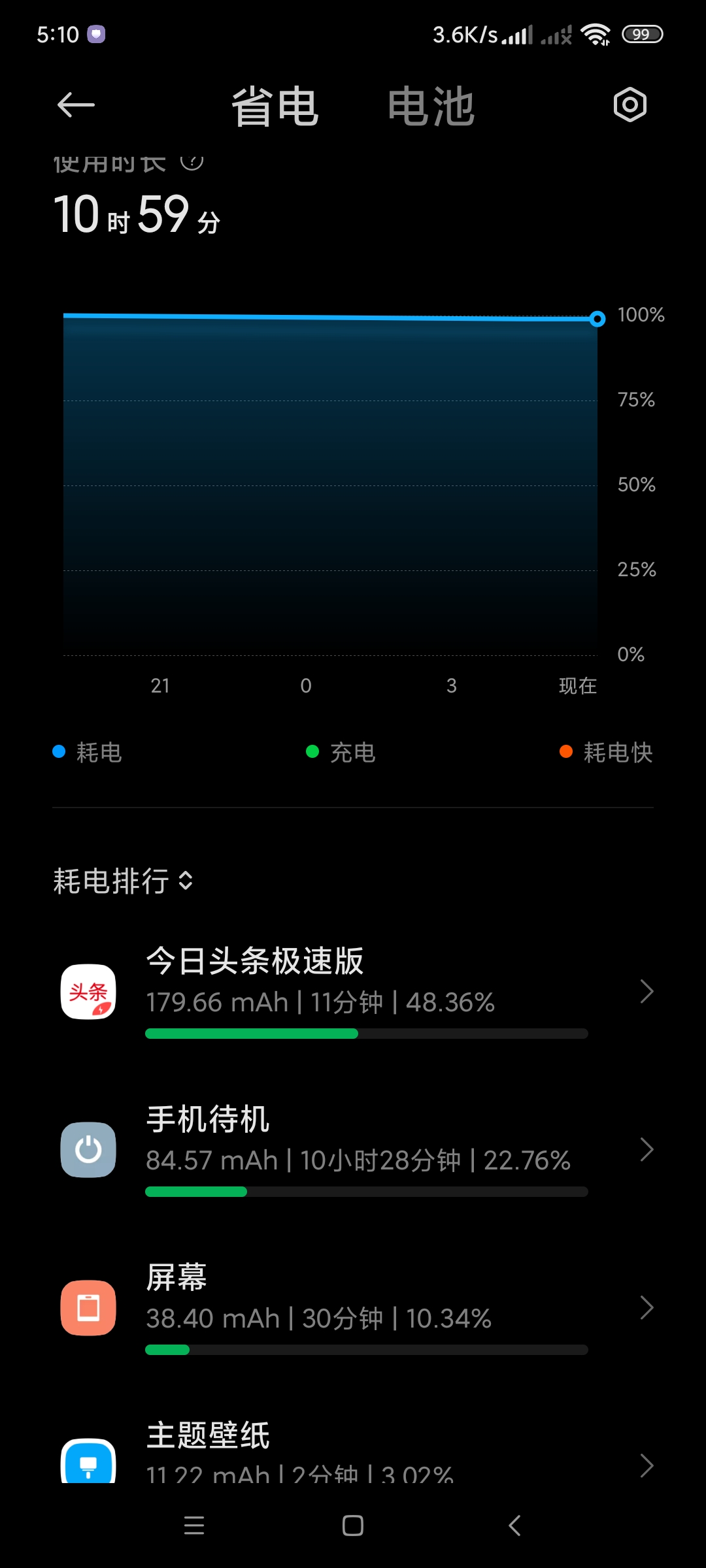Viewport: 706px width, 1568px height.
Task: Tap the system home button
Action: [353, 1526]
